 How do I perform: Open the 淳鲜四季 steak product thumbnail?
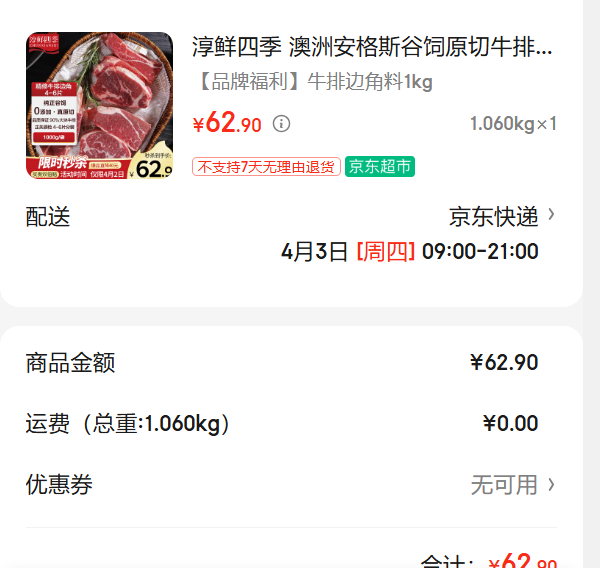click(x=99, y=105)
